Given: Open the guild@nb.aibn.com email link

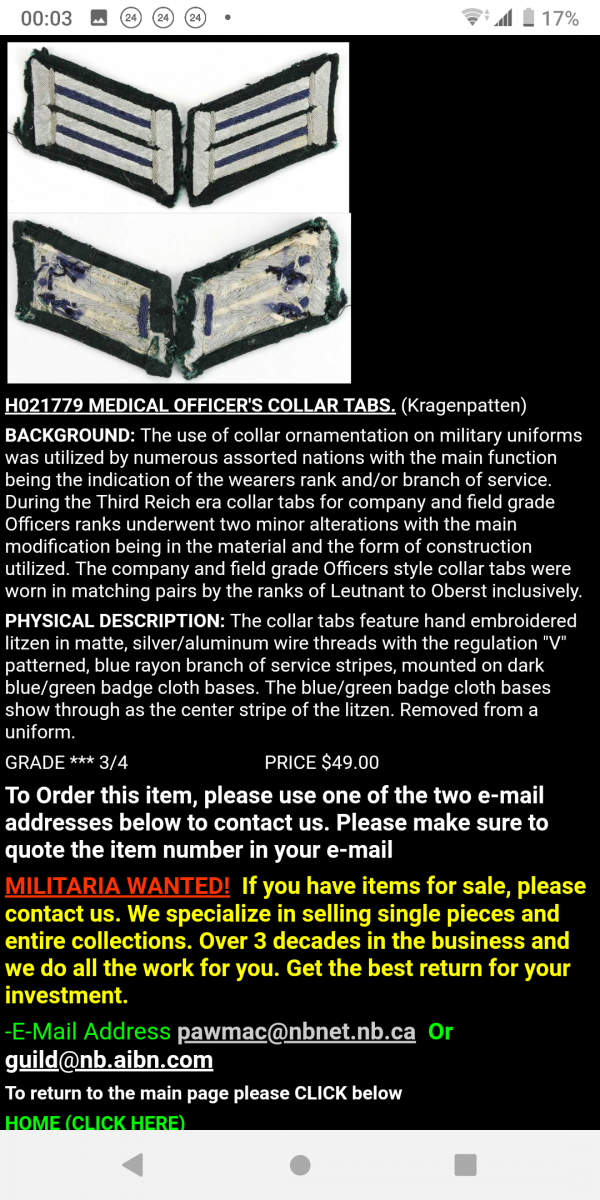Looking at the screenshot, I should tap(109, 1060).
